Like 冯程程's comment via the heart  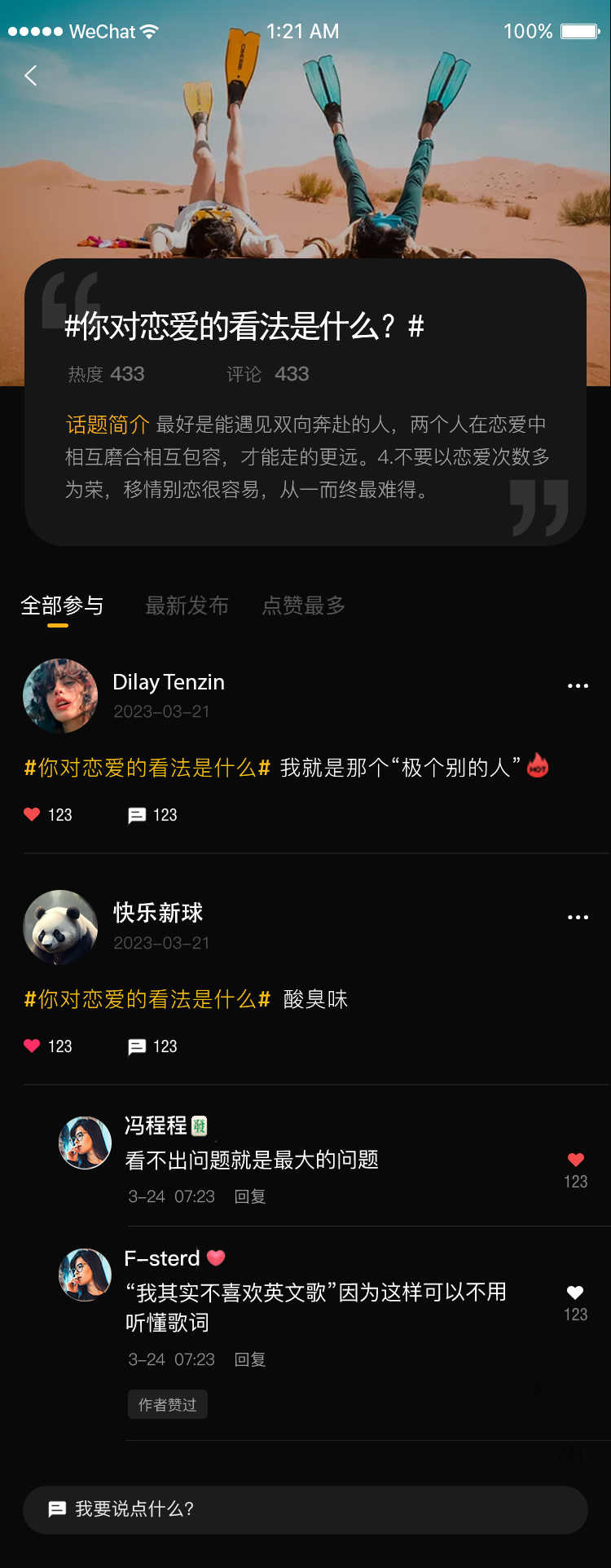(575, 1159)
